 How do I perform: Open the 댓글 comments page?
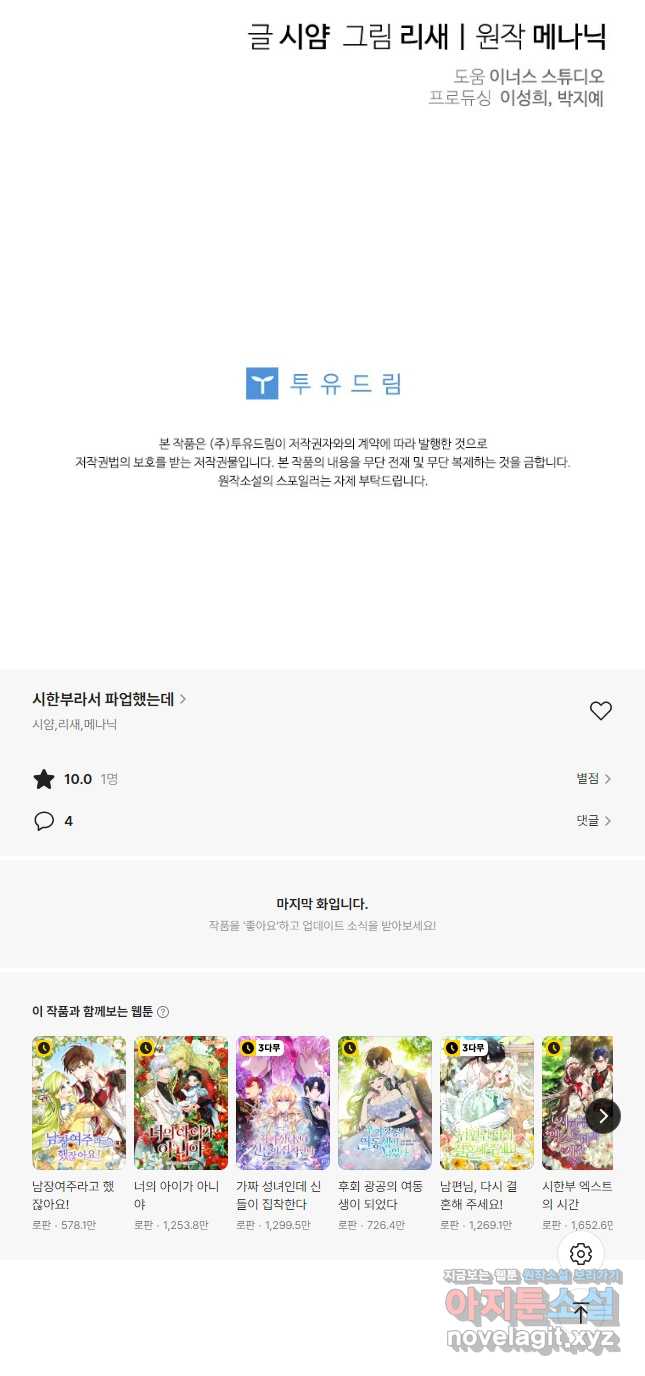(593, 821)
